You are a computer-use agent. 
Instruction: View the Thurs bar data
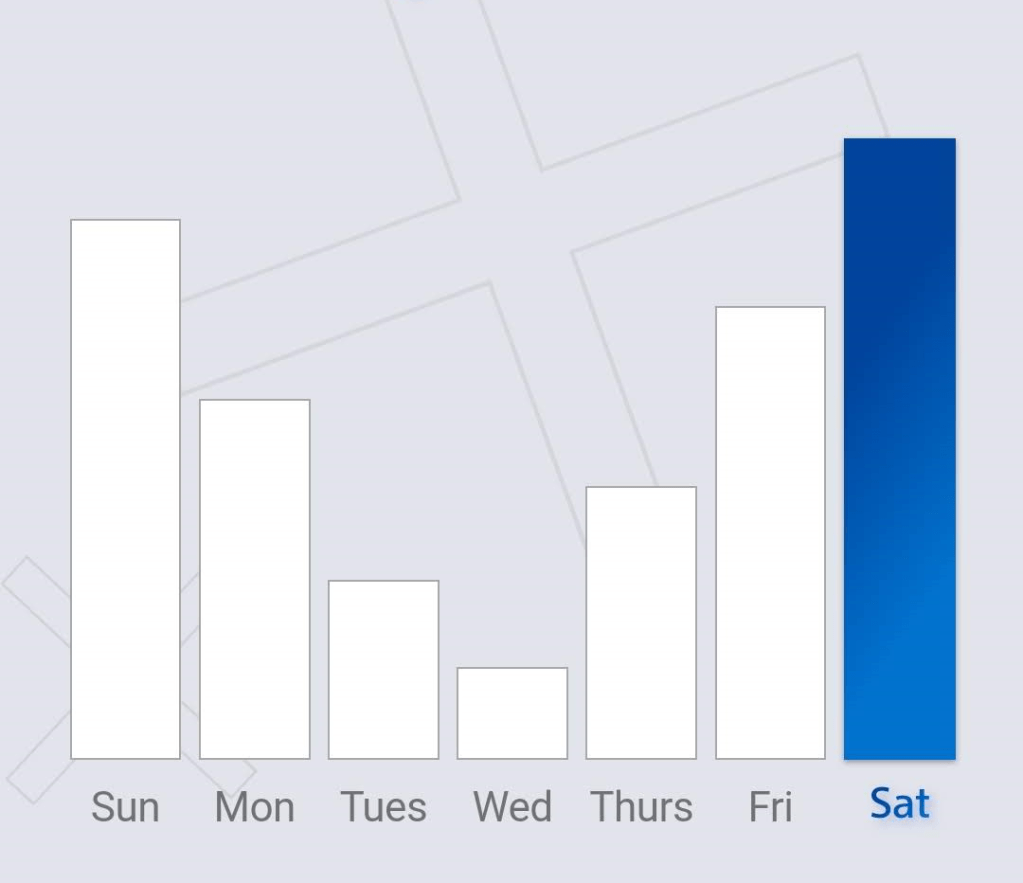[641, 622]
